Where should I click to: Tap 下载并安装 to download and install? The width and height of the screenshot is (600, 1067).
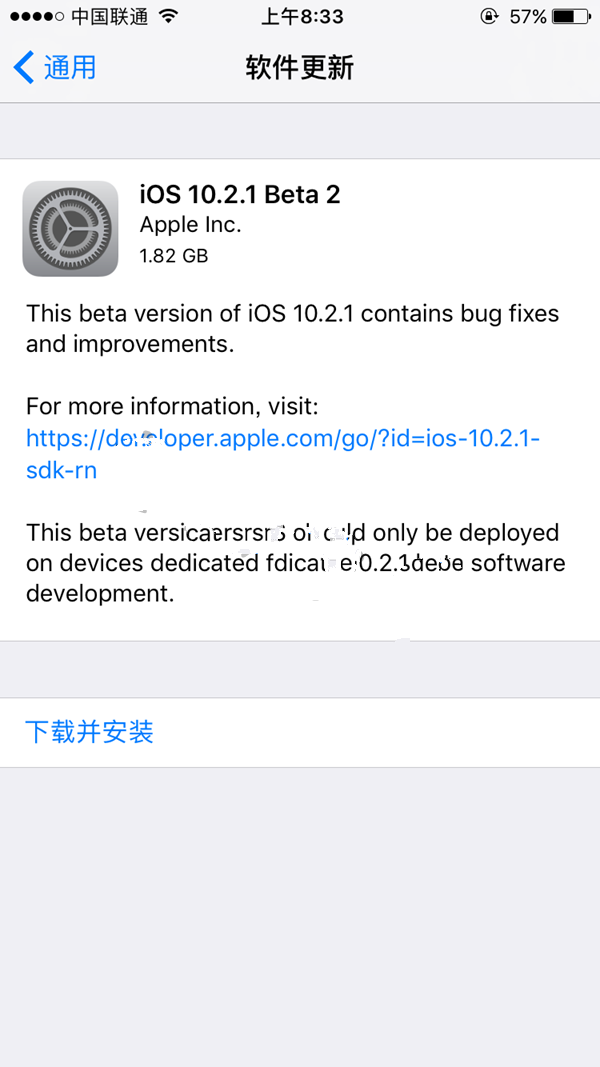tap(90, 732)
